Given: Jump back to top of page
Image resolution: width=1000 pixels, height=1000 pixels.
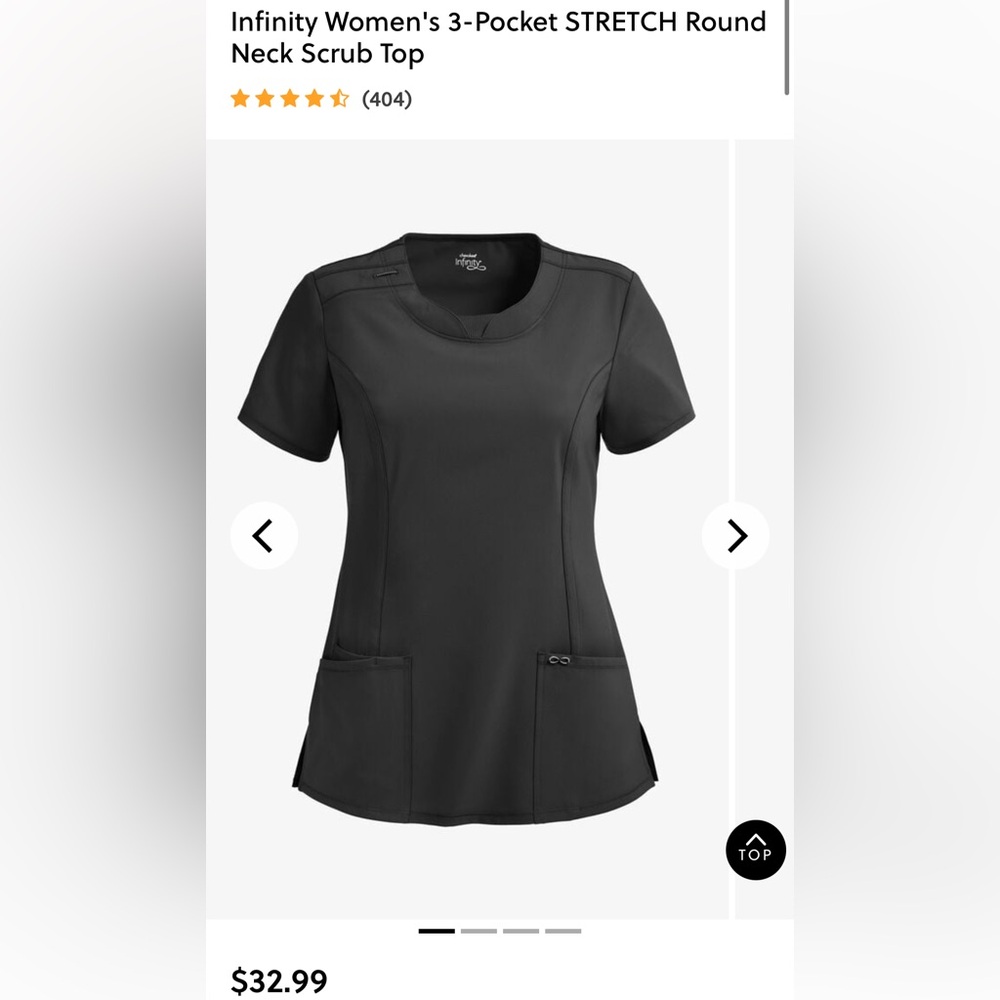Looking at the screenshot, I should click(755, 850).
